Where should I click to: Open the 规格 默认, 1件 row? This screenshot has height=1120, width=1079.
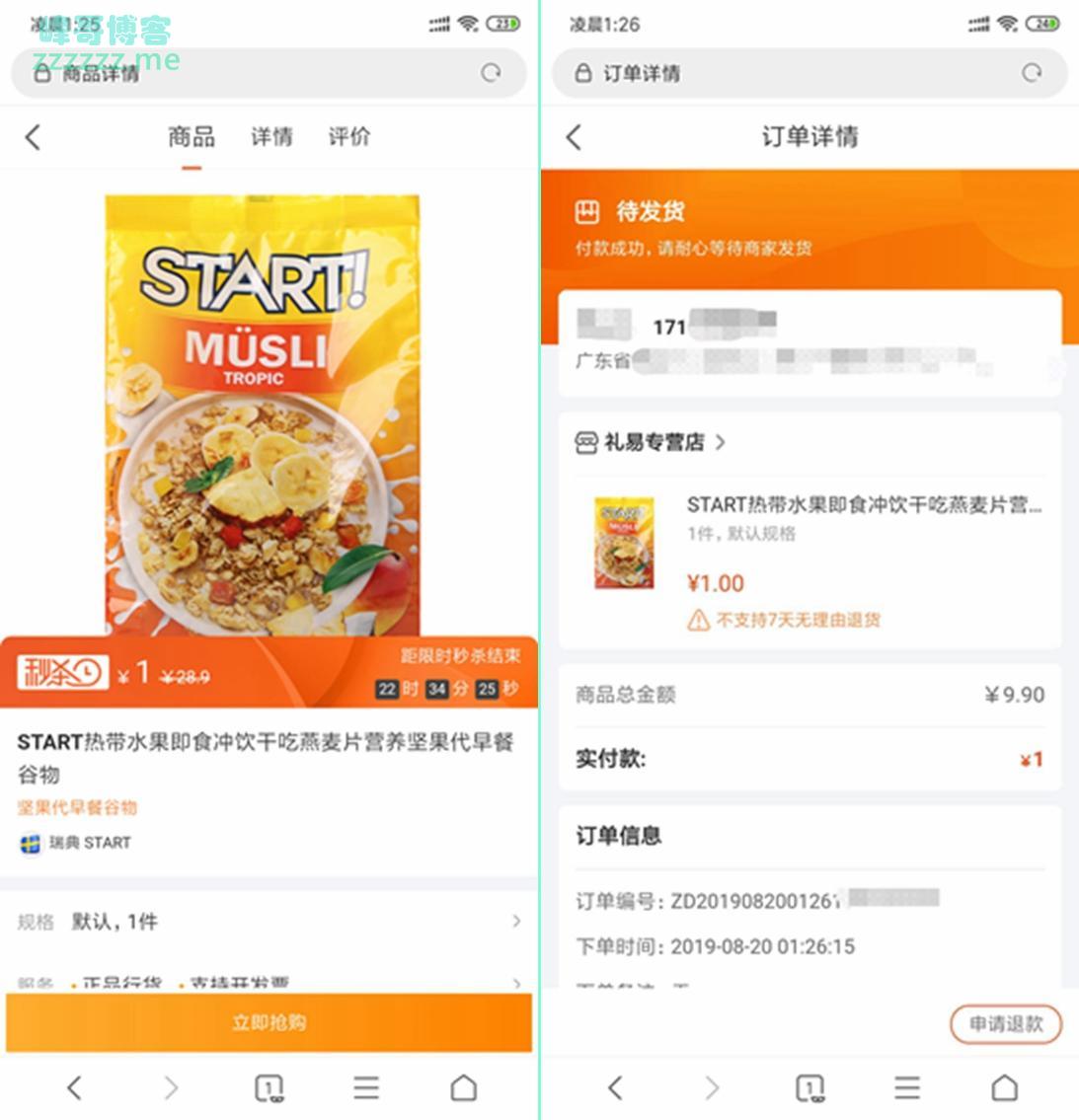(269, 922)
